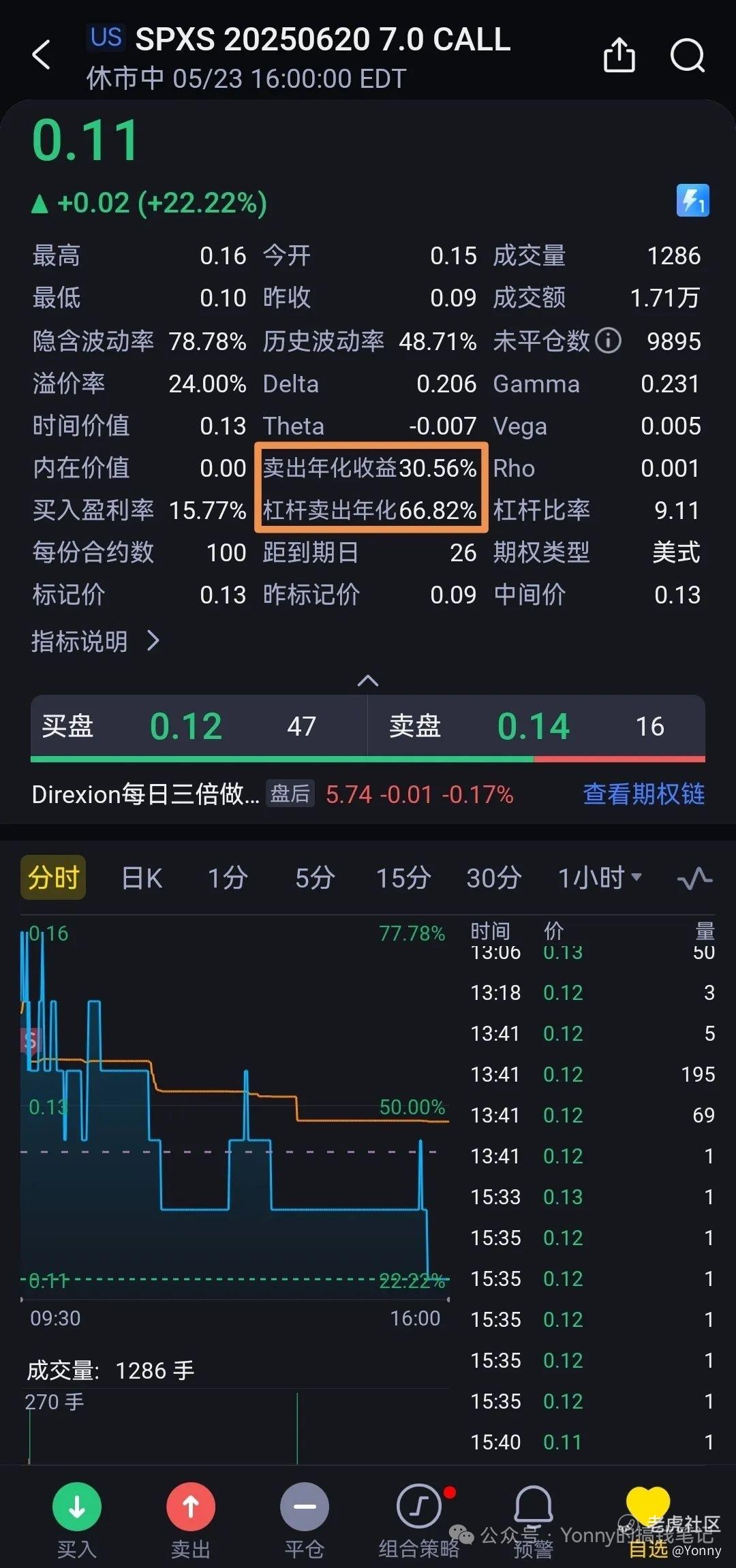Tap the blue lightning quick-trade icon
Screen dimensions: 736x1568
coord(692,201)
